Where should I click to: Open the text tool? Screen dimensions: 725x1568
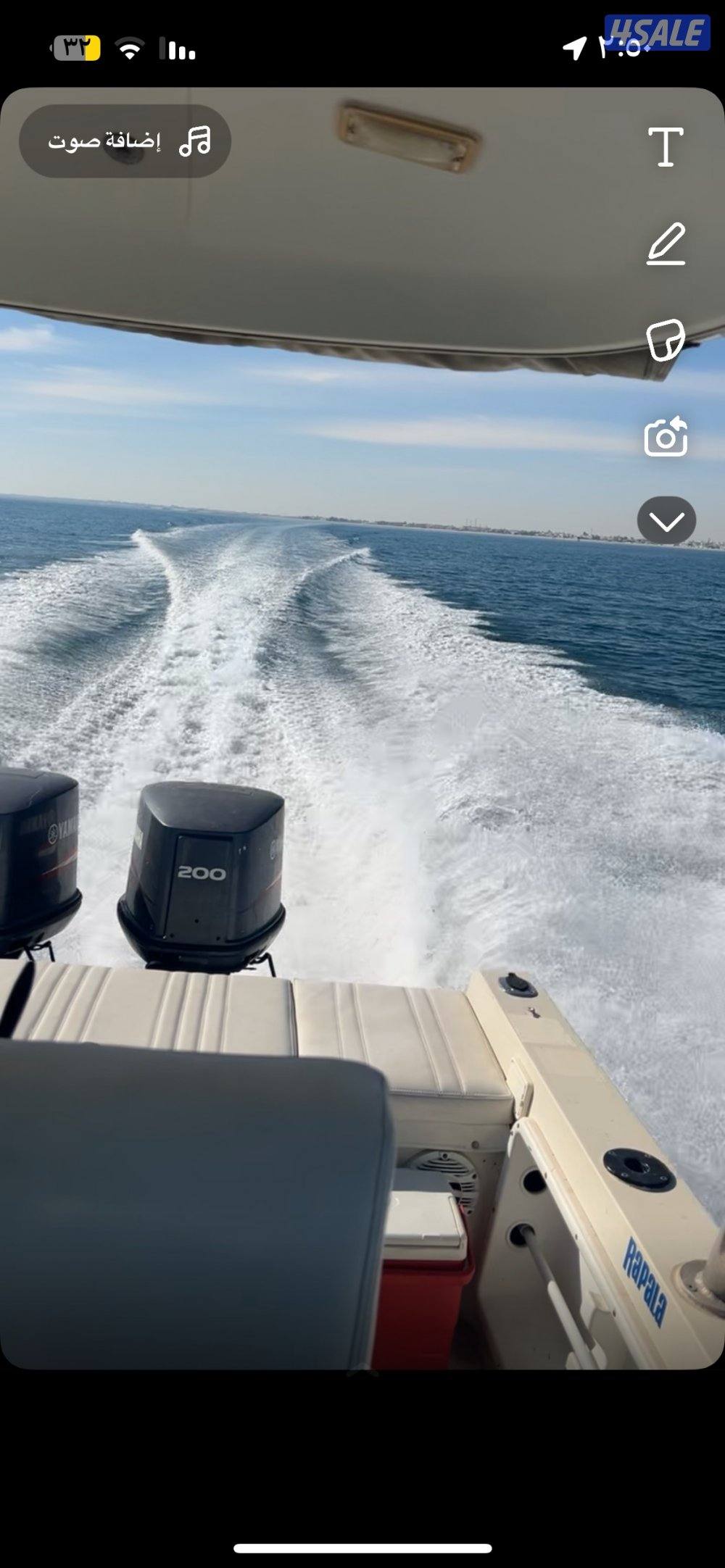tap(666, 147)
